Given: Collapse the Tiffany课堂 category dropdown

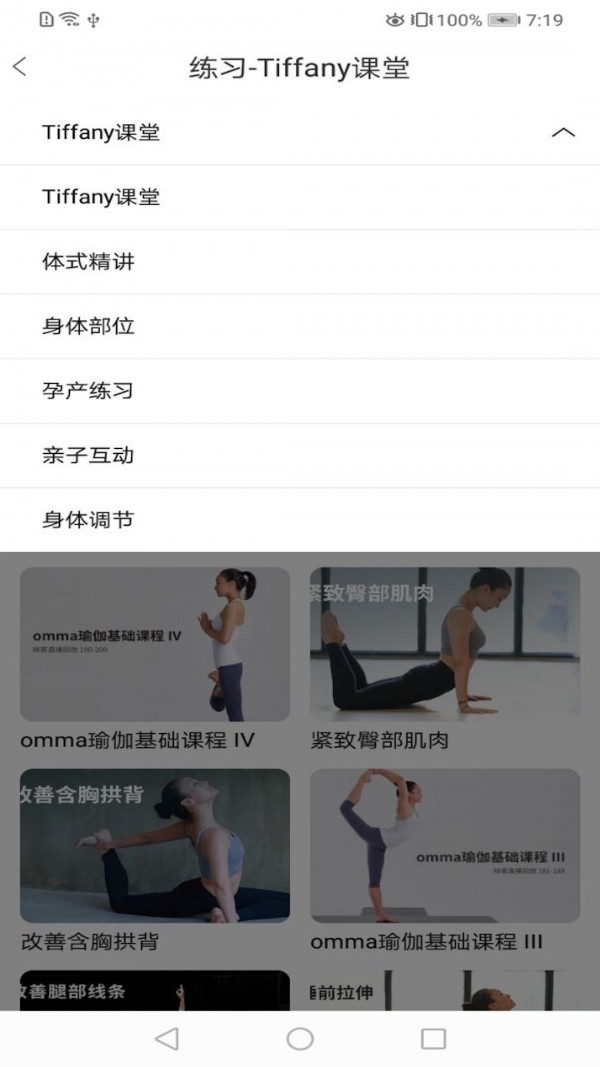Looking at the screenshot, I should point(563,132).
